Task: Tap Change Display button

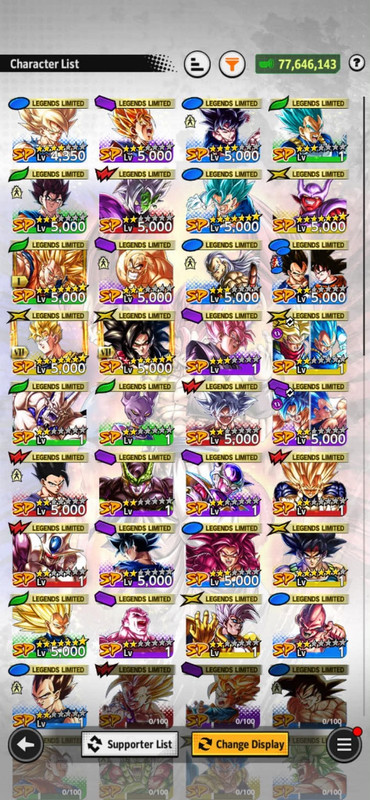Action: click(240, 744)
